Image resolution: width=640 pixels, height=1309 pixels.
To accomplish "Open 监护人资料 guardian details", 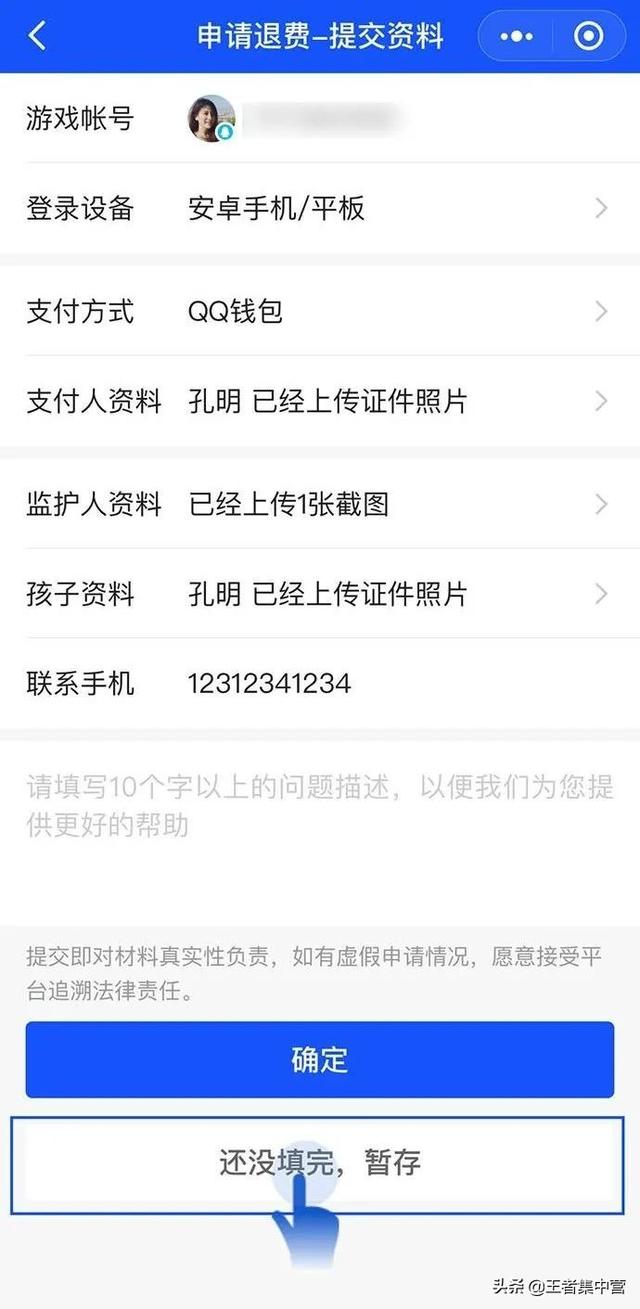I will pyautogui.click(x=320, y=504).
